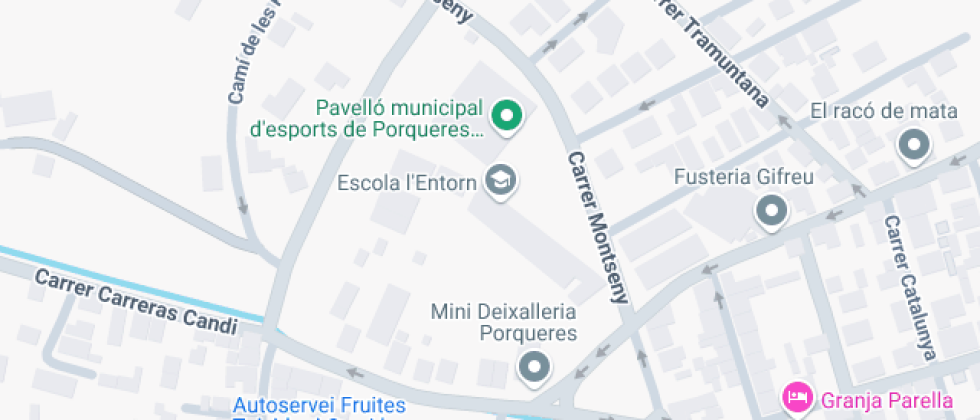Open the Granja Parella lodging marker
Screen dimensions: 980x420
point(798,399)
